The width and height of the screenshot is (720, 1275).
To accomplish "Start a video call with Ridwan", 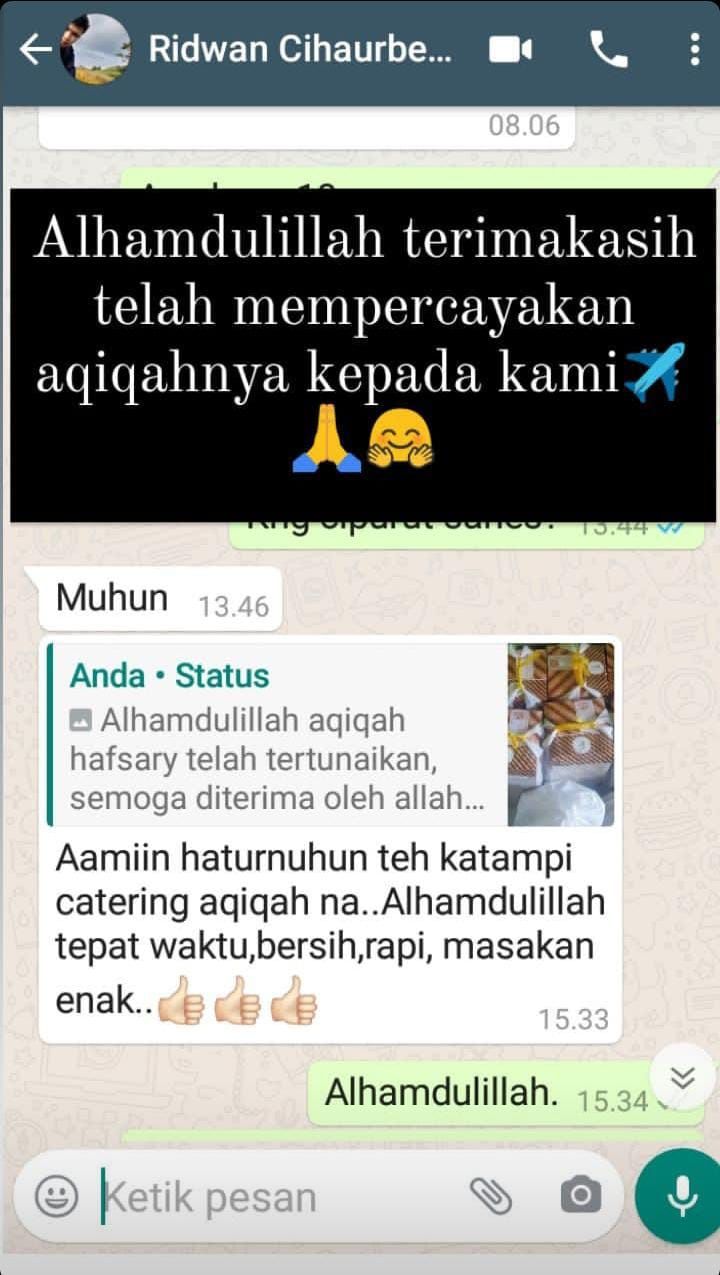I will coord(510,50).
